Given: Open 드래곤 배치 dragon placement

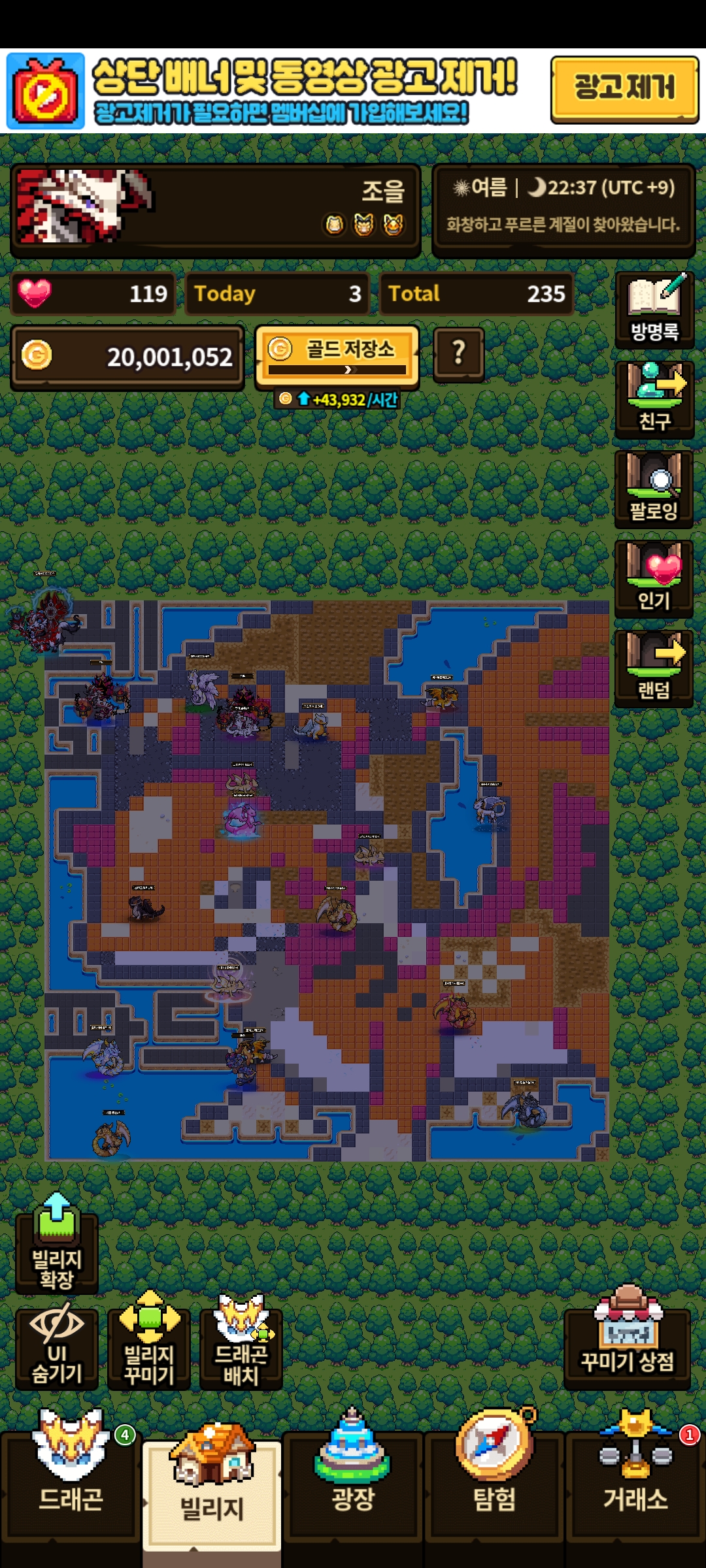Looking at the screenshot, I should pos(241,1350).
